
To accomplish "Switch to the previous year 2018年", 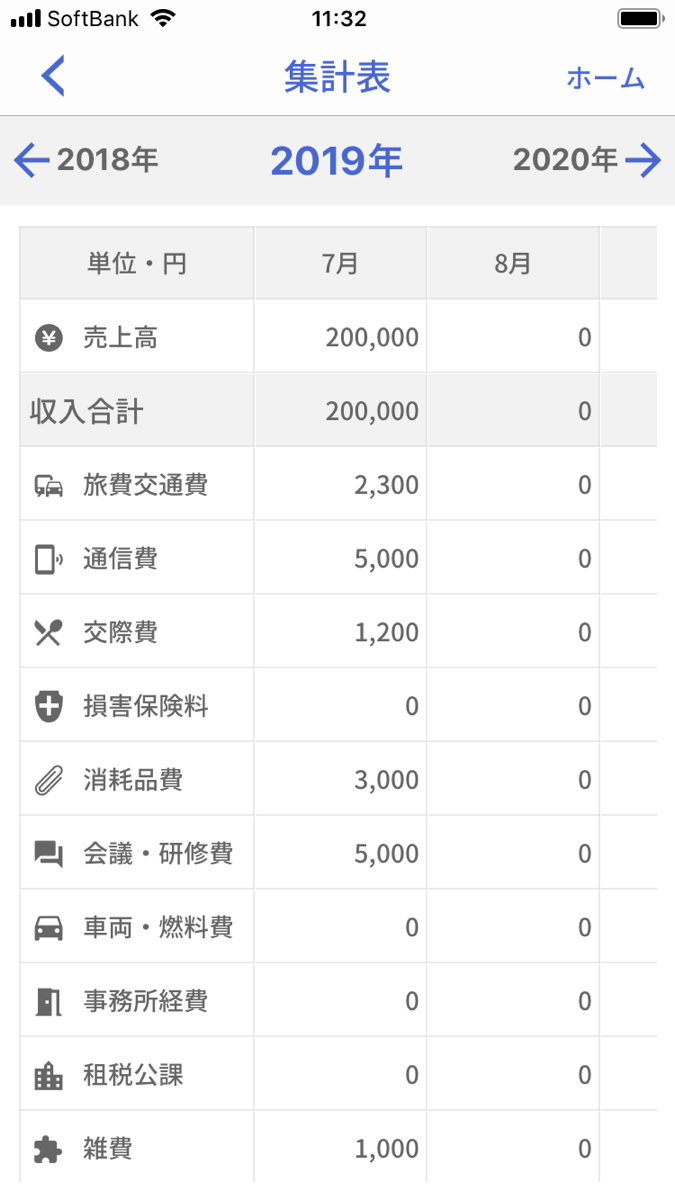I will coord(86,160).
